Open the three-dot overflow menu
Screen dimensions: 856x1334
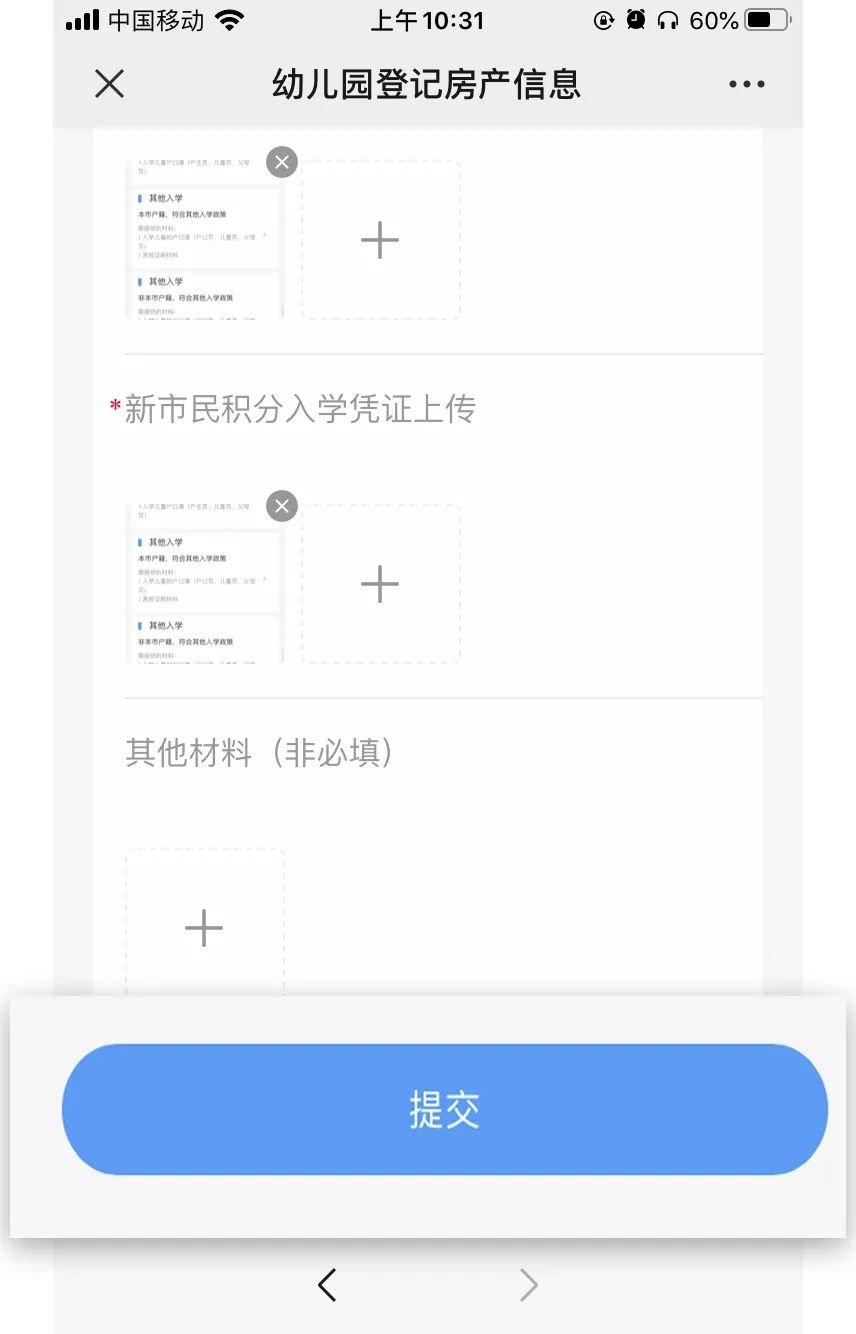[x=746, y=85]
